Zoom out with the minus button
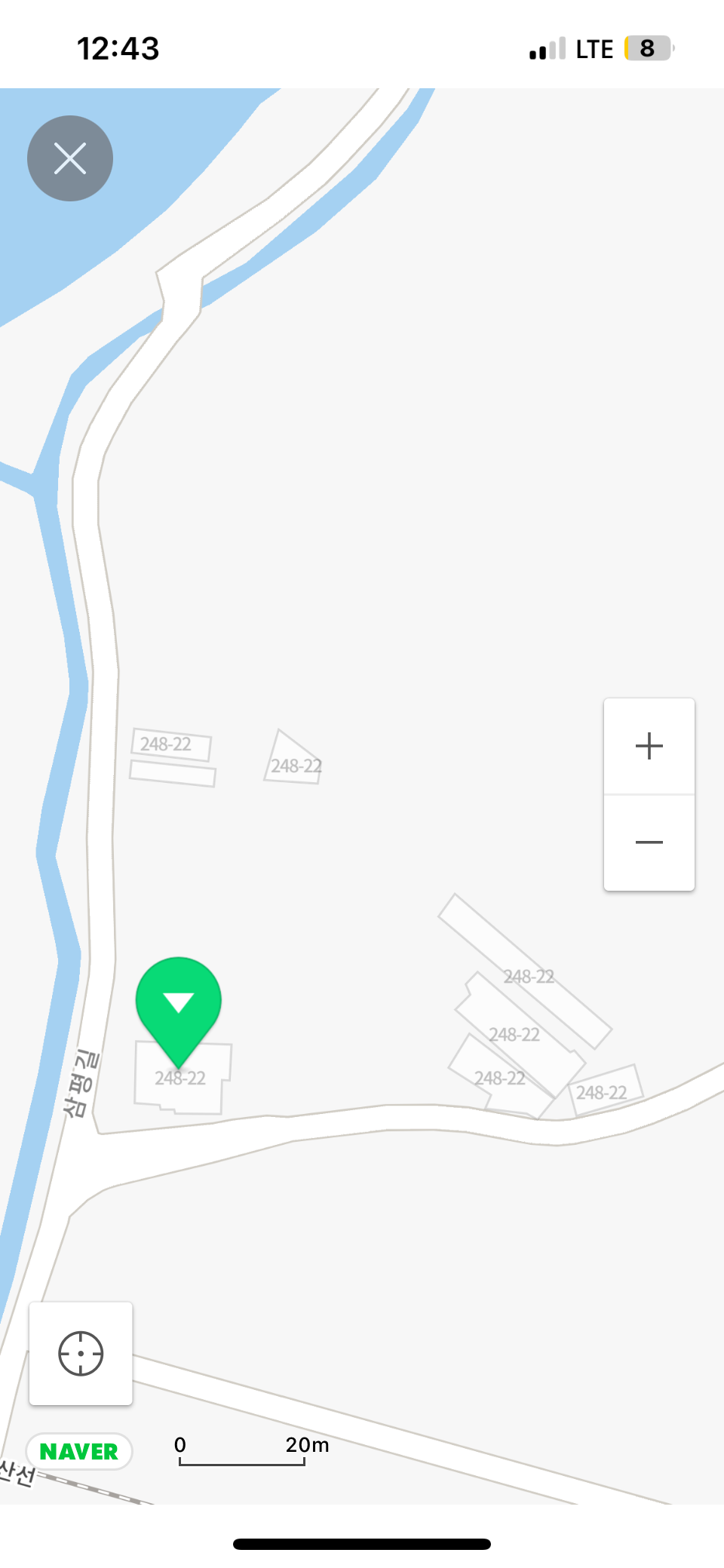Screen dimensions: 724x1568 649,842
